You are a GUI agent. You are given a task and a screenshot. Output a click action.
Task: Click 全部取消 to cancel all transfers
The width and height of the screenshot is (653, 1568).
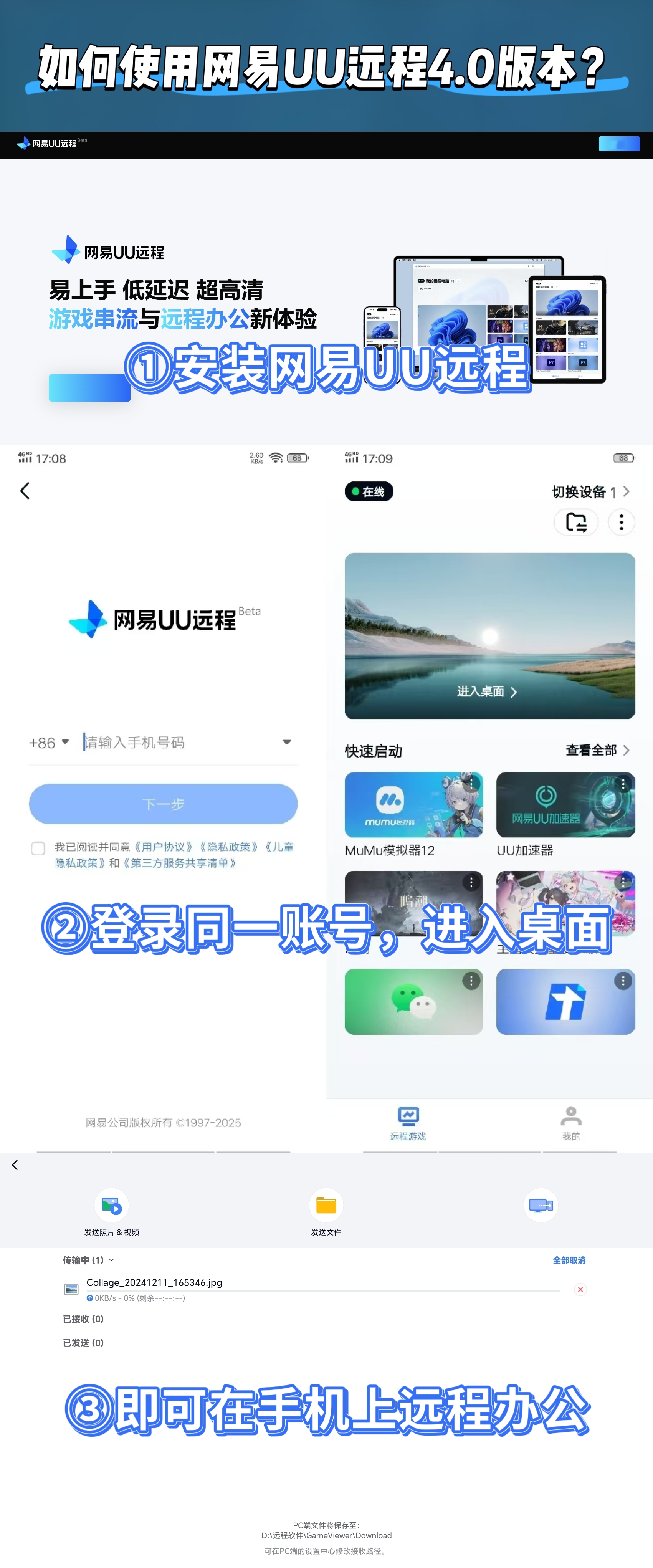tap(569, 1259)
